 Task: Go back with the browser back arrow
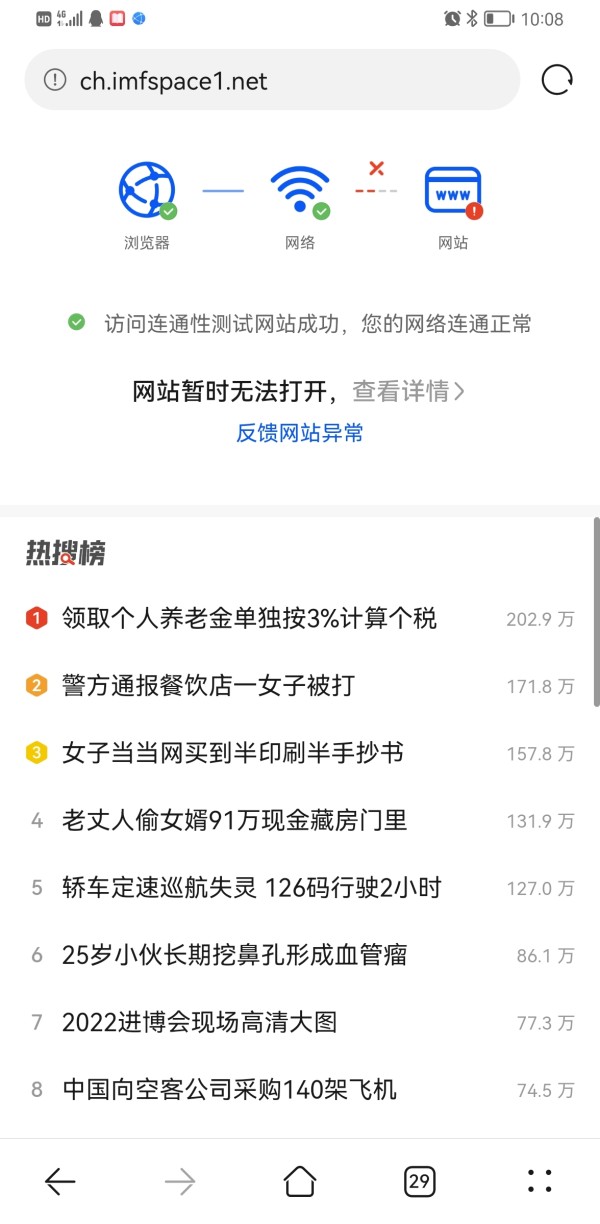[60, 1182]
